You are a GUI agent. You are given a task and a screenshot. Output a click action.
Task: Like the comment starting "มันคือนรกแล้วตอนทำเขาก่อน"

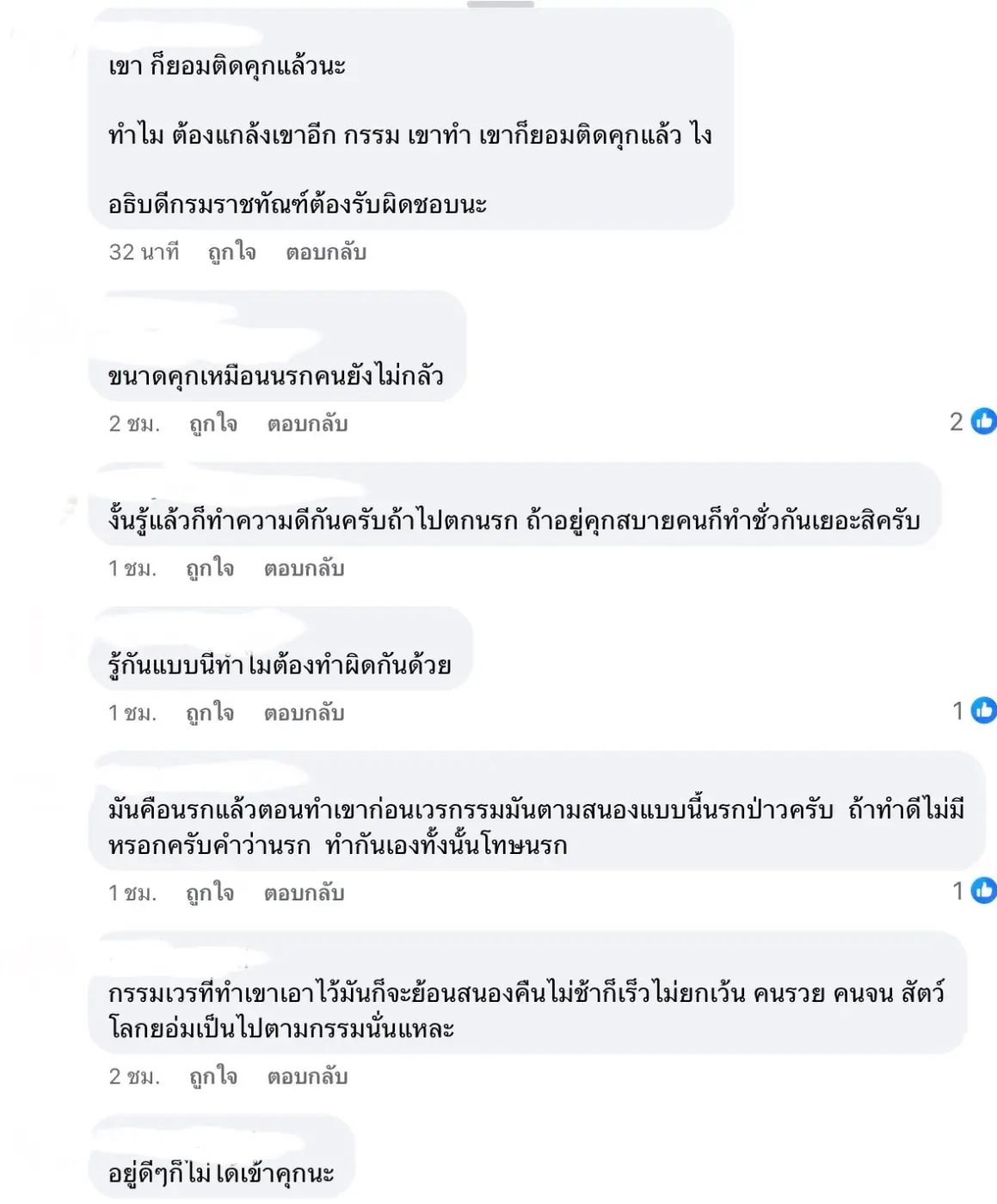coord(210,894)
